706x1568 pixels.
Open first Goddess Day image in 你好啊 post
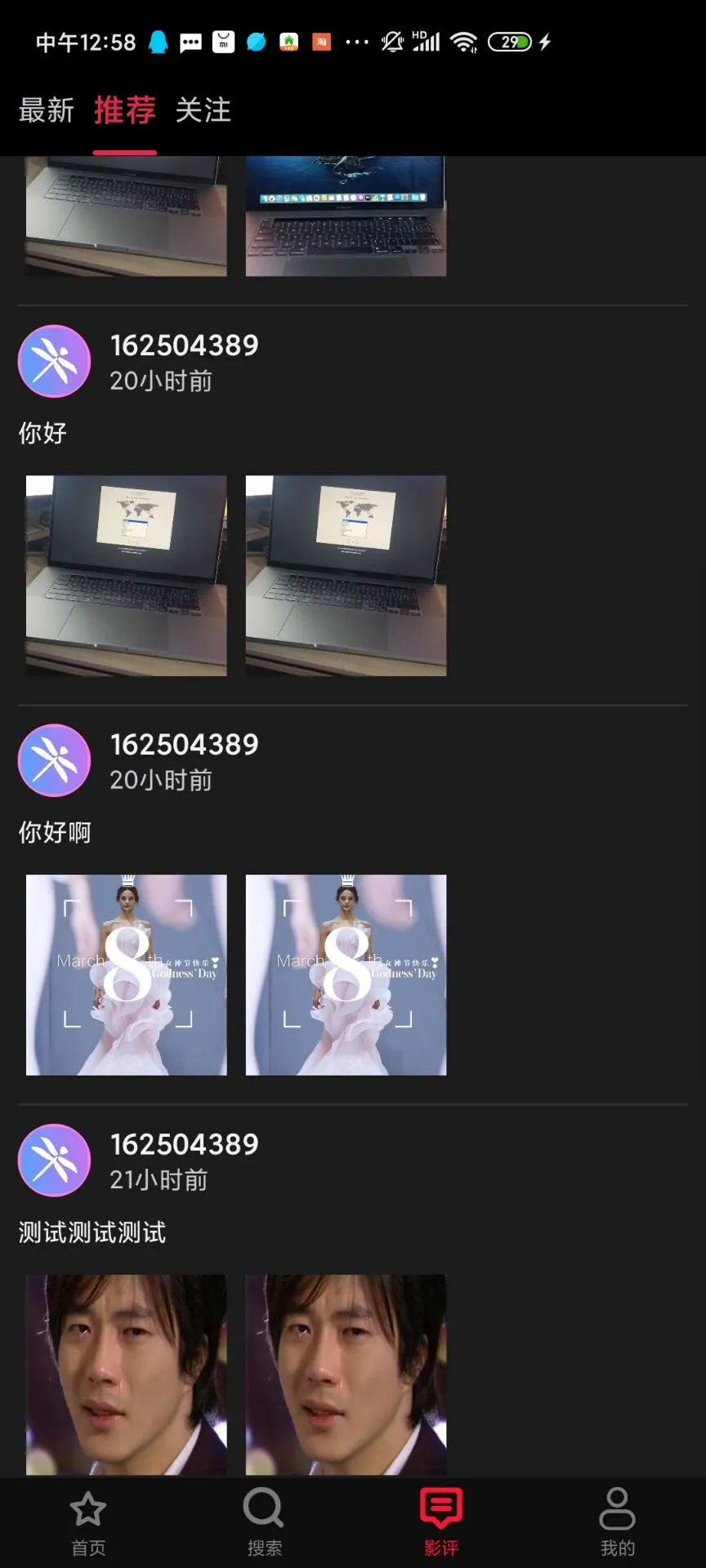click(127, 975)
